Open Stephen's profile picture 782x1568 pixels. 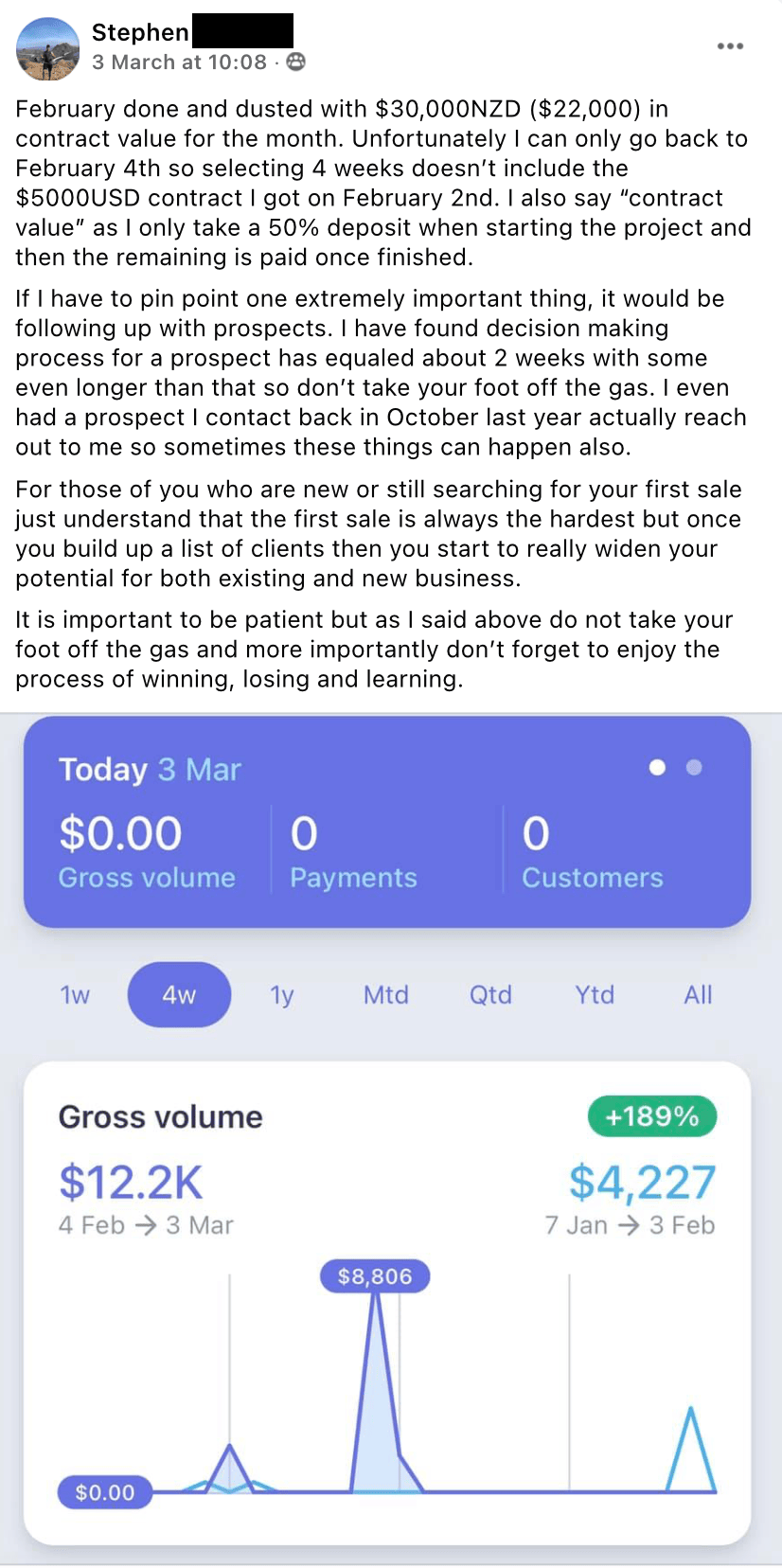(47, 48)
